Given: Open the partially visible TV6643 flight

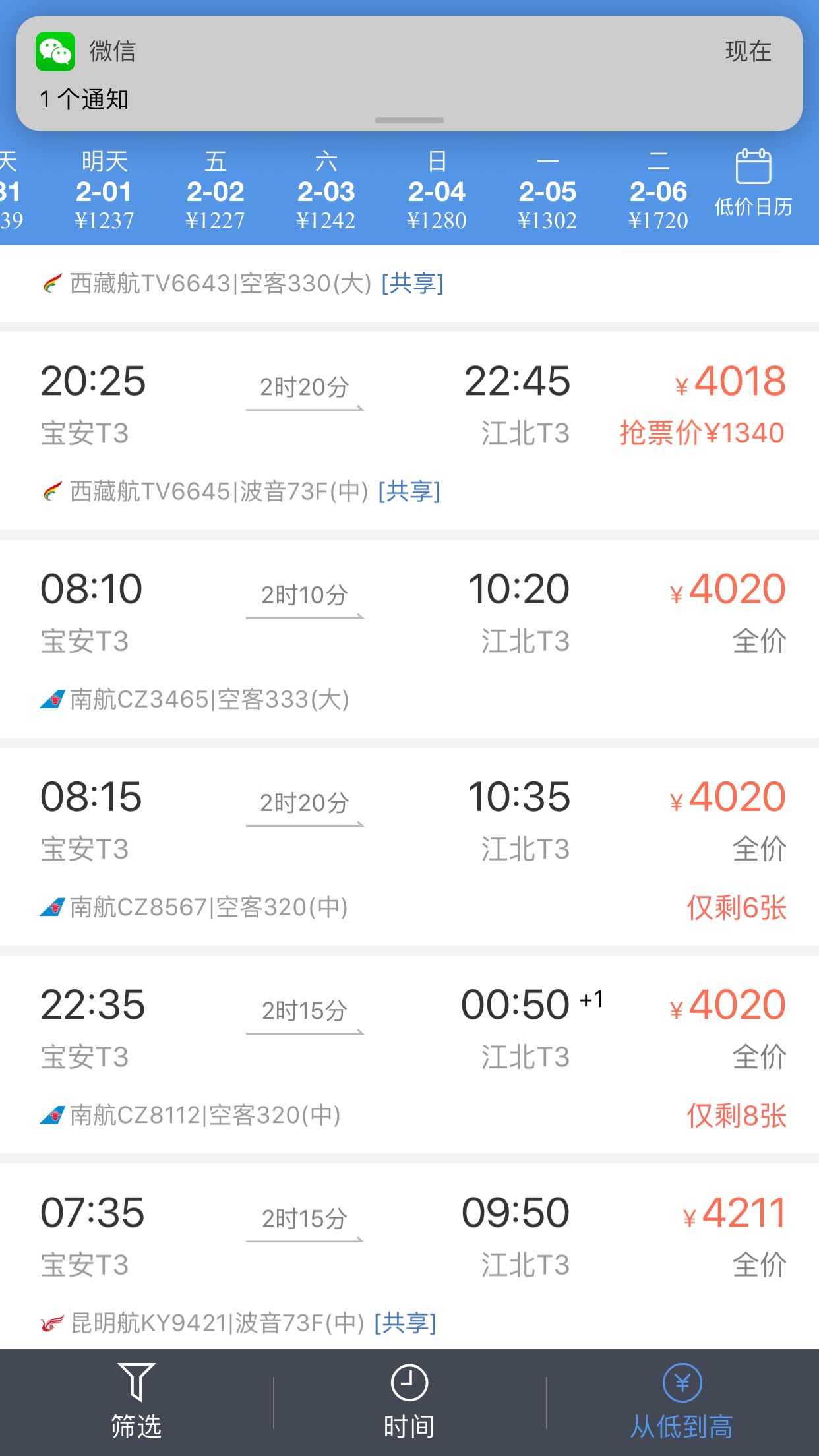Looking at the screenshot, I should tap(409, 284).
